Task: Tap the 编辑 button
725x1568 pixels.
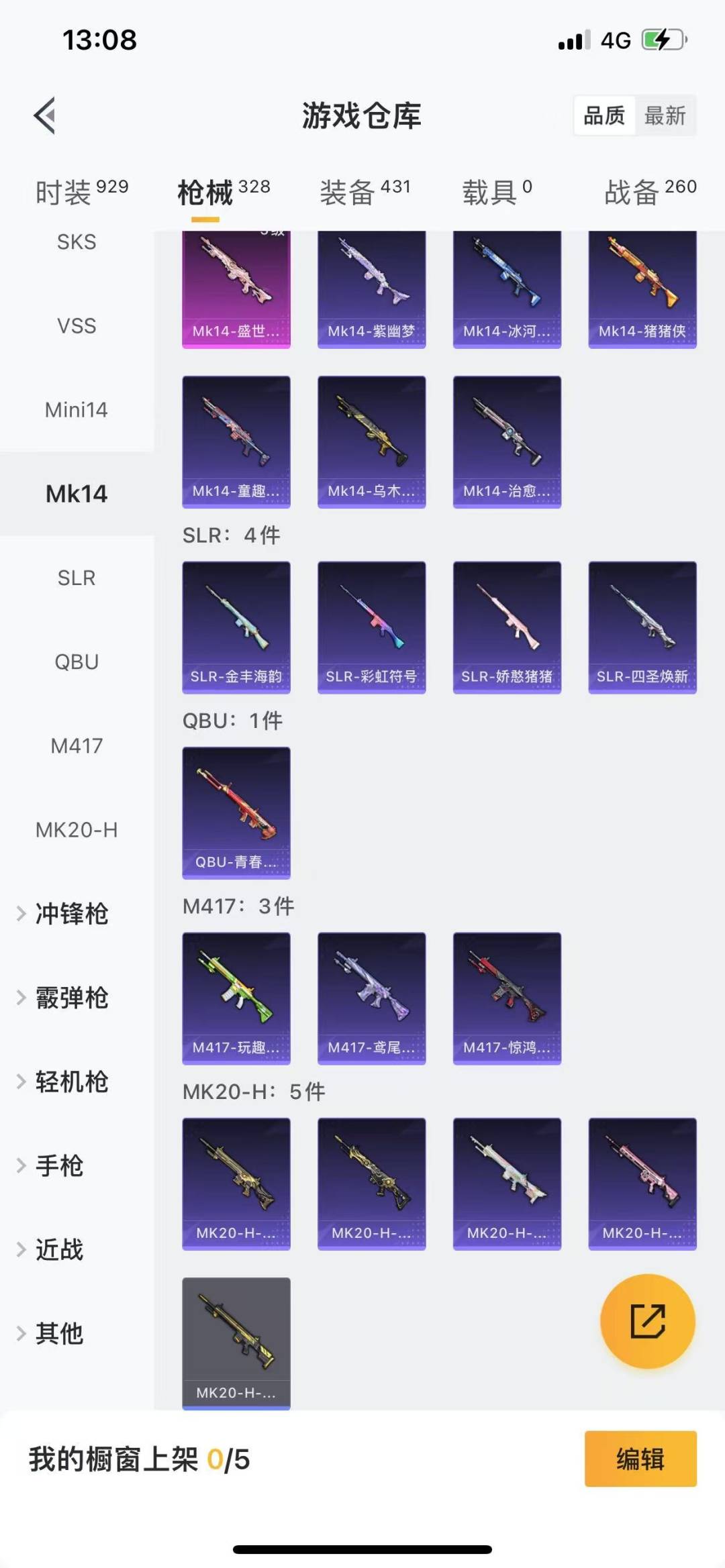Action: tap(640, 1459)
